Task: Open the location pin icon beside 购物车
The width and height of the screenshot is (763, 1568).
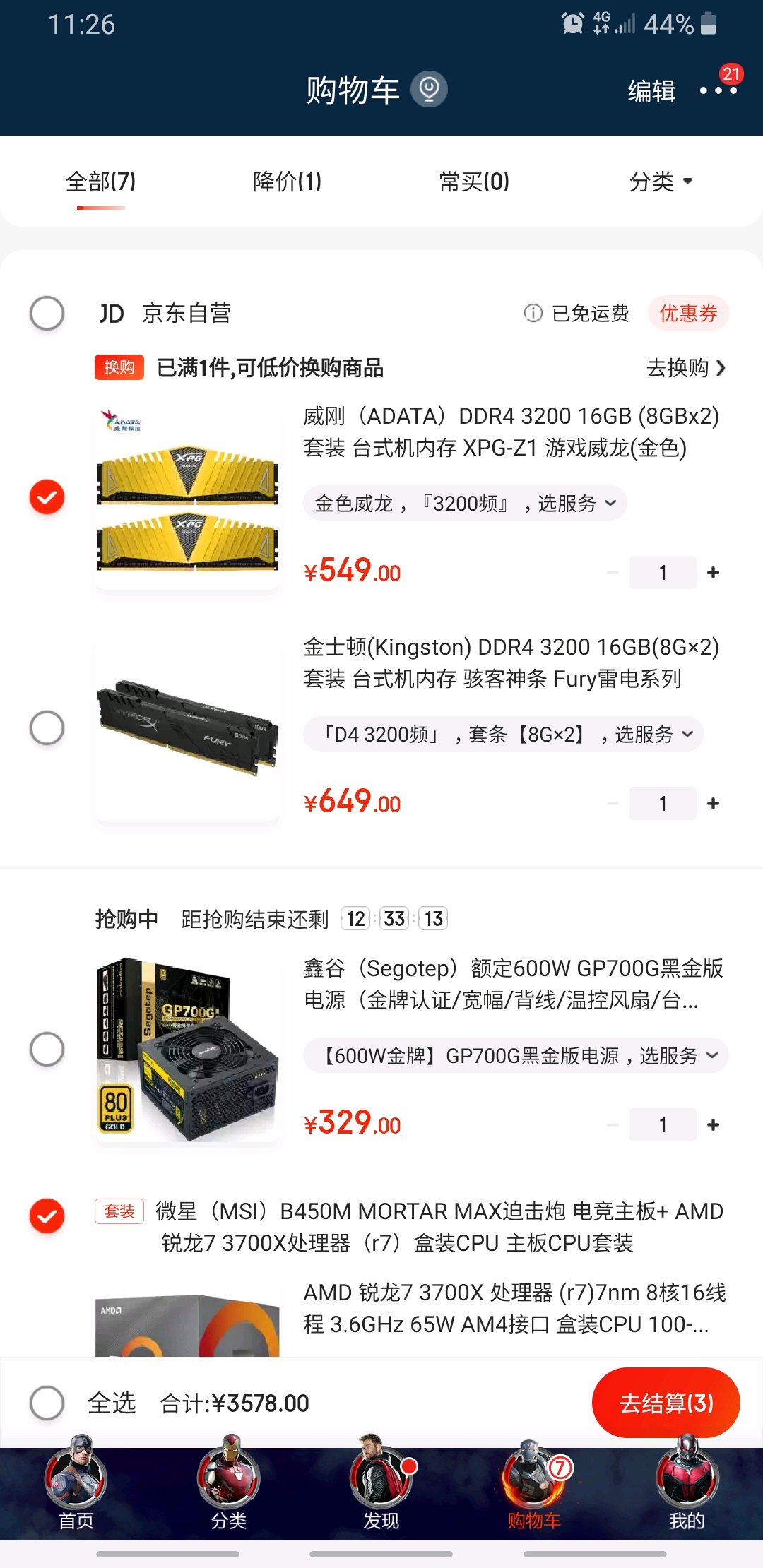Action: tap(429, 90)
